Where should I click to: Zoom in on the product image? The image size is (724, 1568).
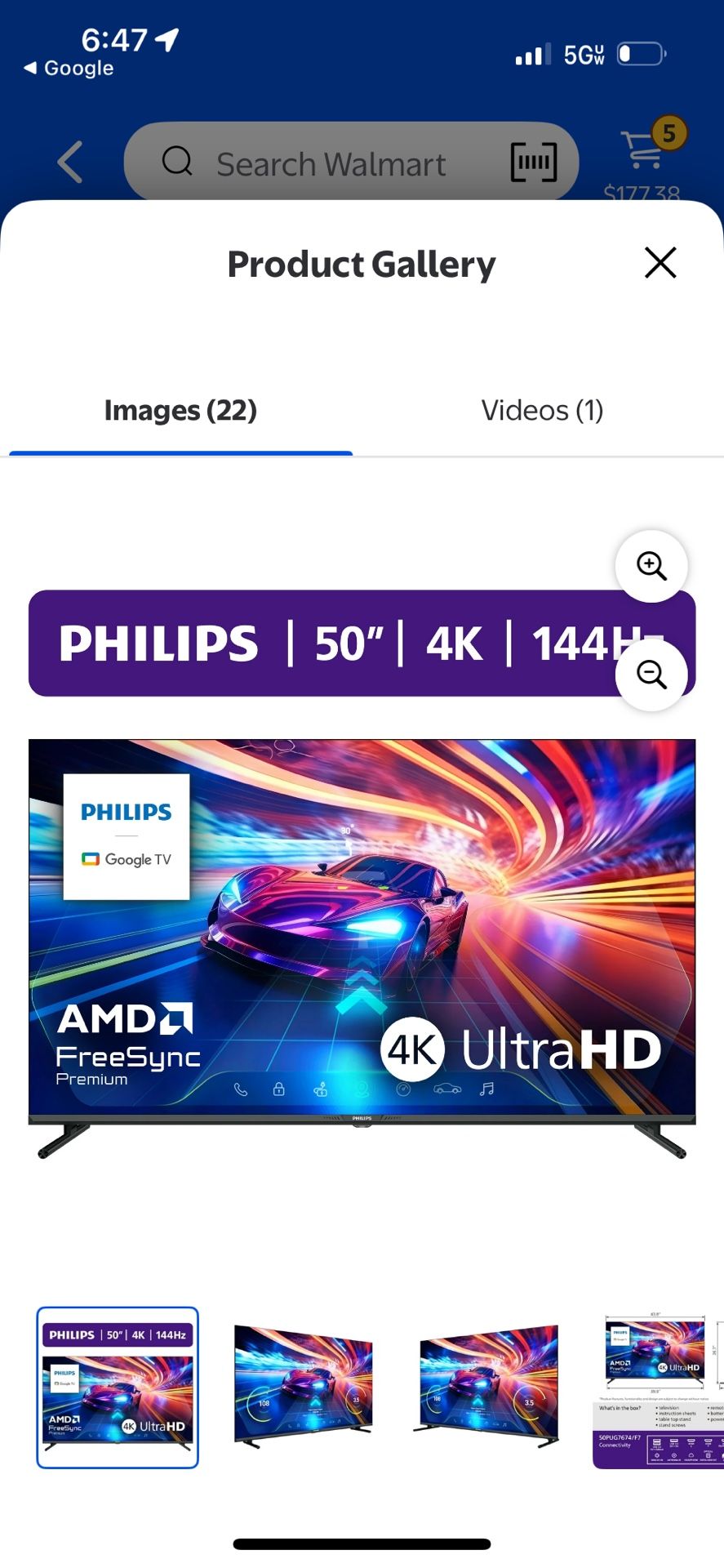click(x=651, y=566)
